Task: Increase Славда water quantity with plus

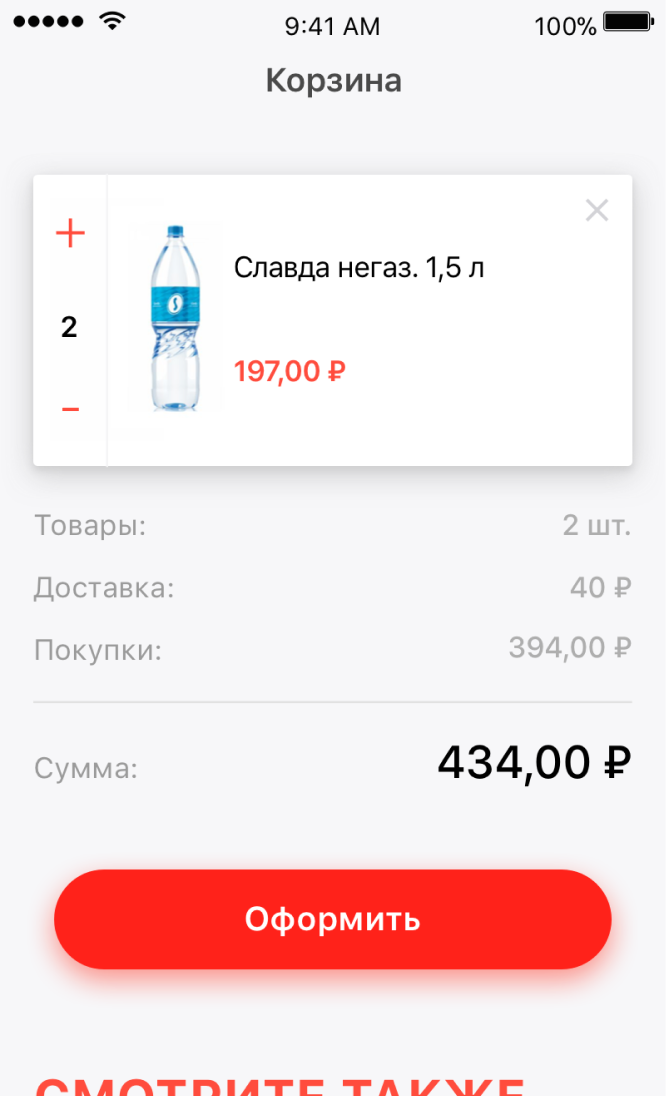Action: click(x=70, y=234)
